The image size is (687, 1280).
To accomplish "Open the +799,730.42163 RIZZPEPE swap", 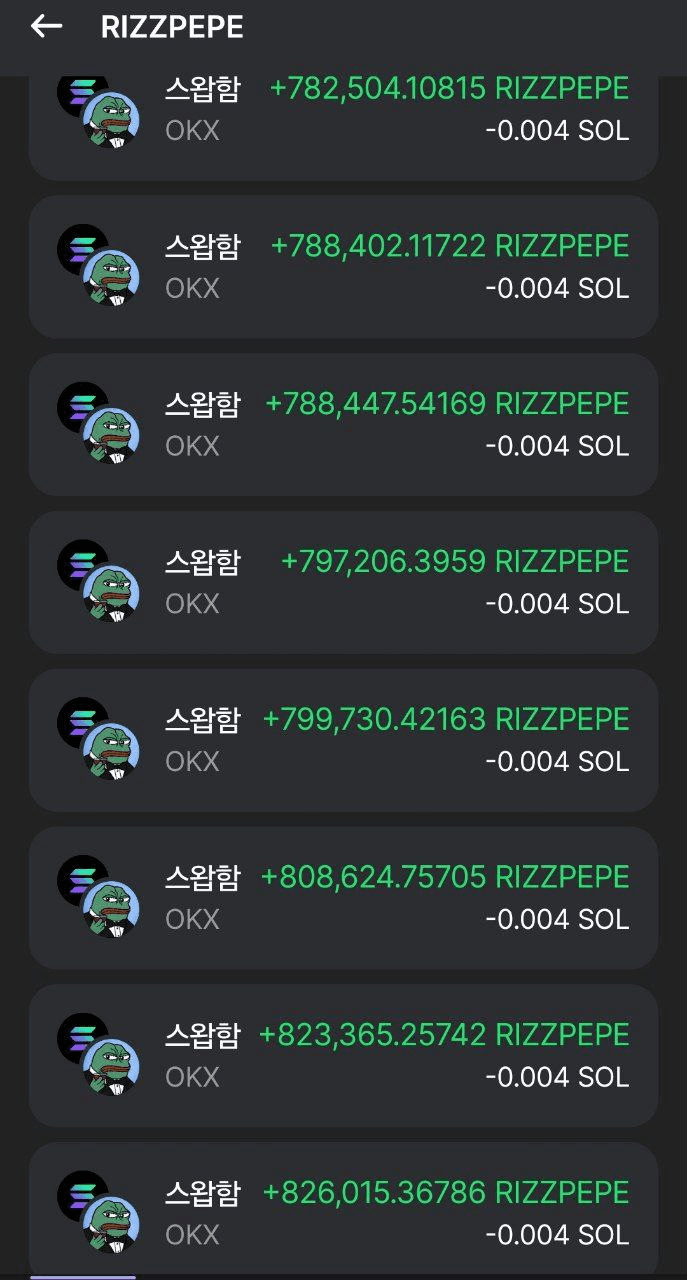I will pyautogui.click(x=343, y=740).
